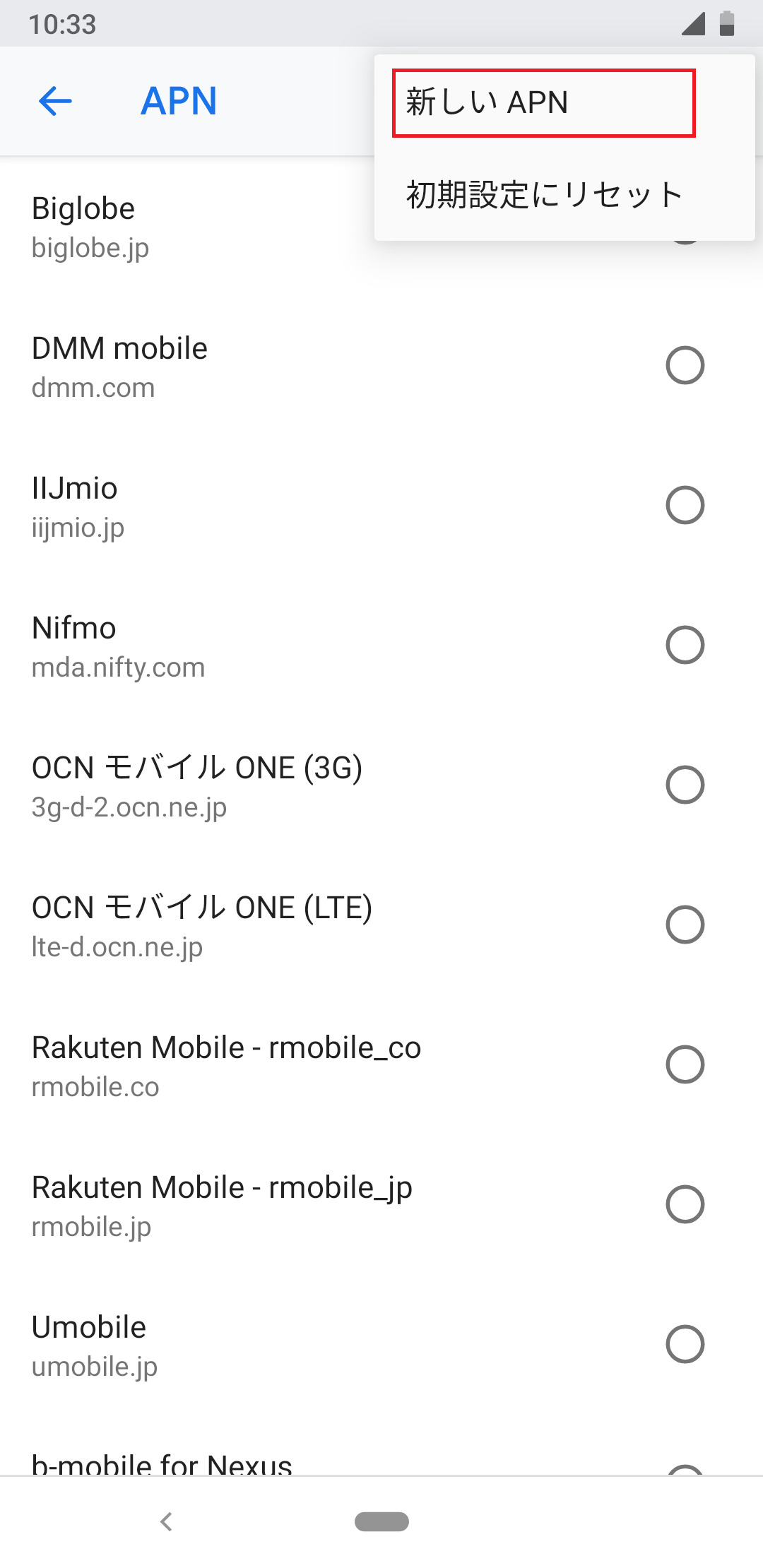763x1568 pixels.
Task: Select Nifmo radio button
Action: [685, 645]
